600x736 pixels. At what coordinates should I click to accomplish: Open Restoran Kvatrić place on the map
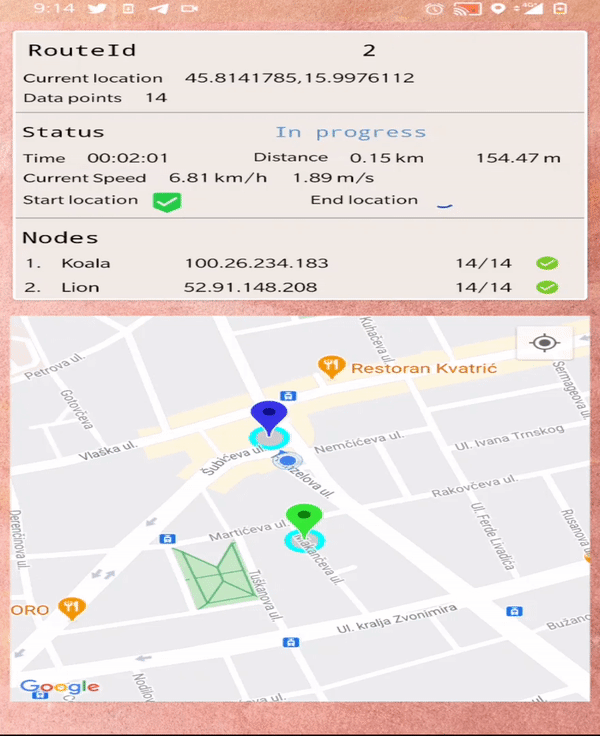point(408,368)
